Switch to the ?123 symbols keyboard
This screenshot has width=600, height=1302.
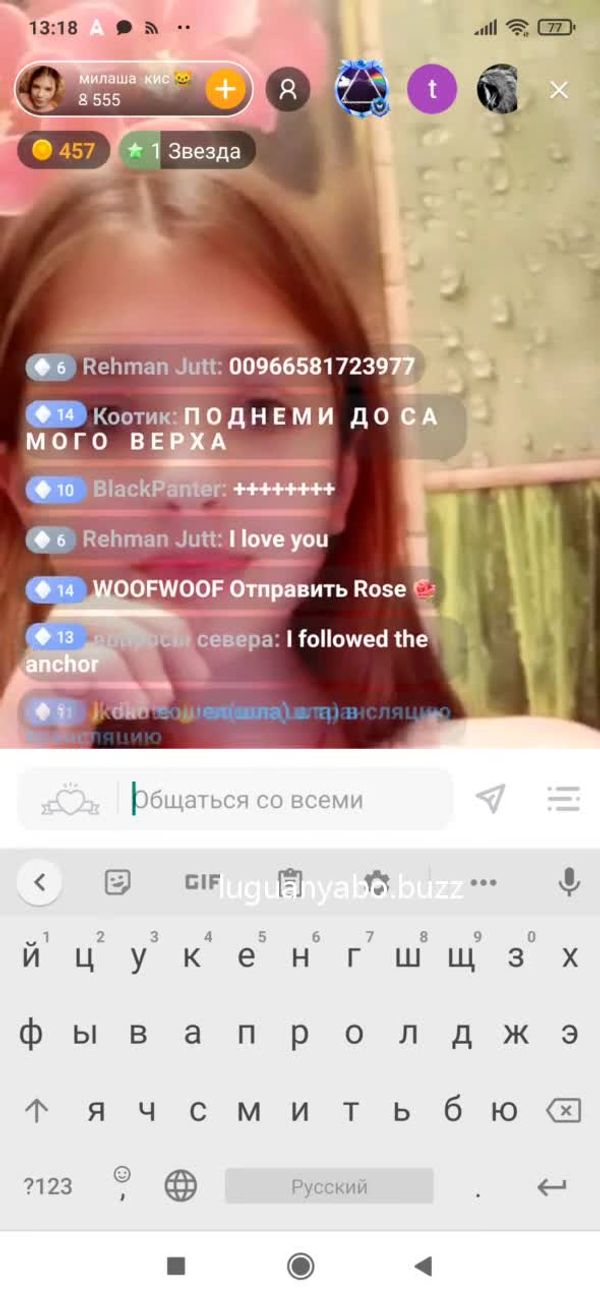point(48,1187)
